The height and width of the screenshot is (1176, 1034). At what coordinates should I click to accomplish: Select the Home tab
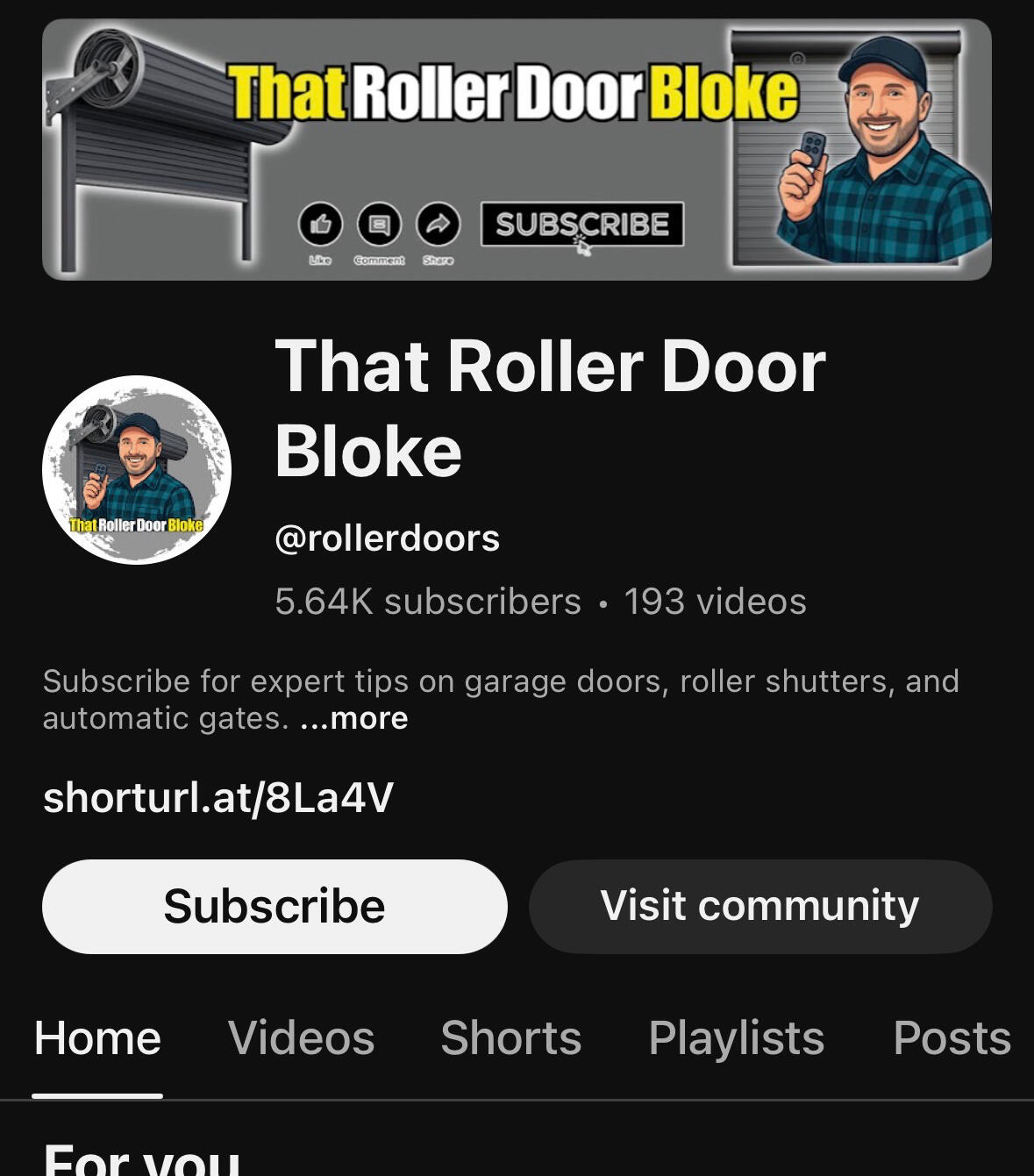tap(97, 1038)
